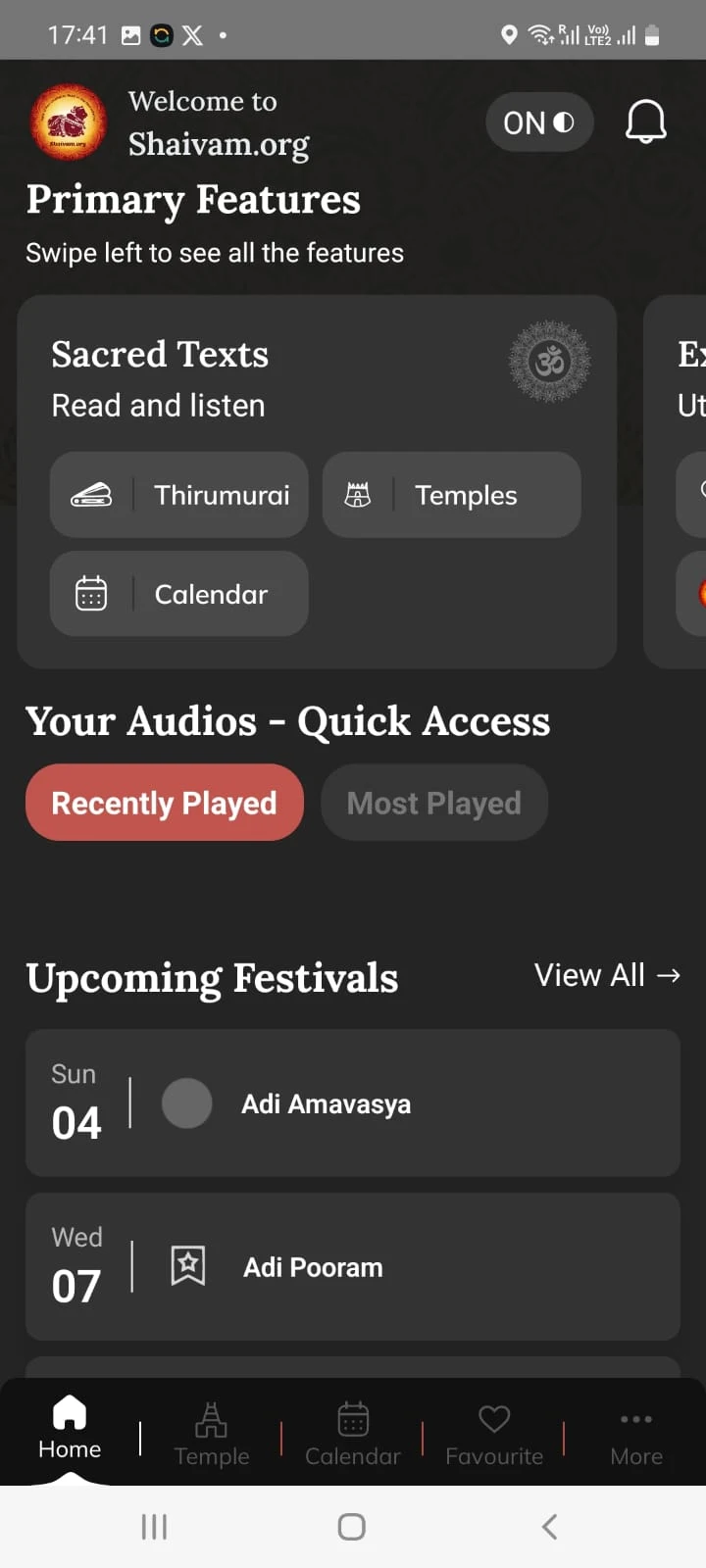Select the Recently Played chip
The height and width of the screenshot is (1568, 706).
164,804
